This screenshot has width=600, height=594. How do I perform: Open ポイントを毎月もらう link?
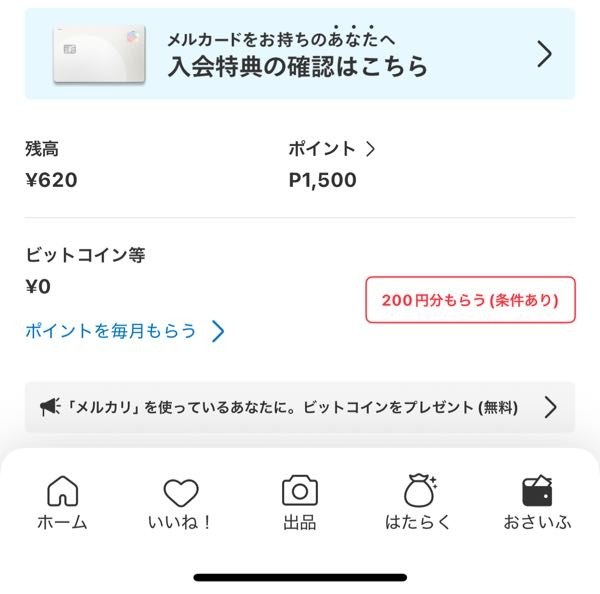point(125,331)
